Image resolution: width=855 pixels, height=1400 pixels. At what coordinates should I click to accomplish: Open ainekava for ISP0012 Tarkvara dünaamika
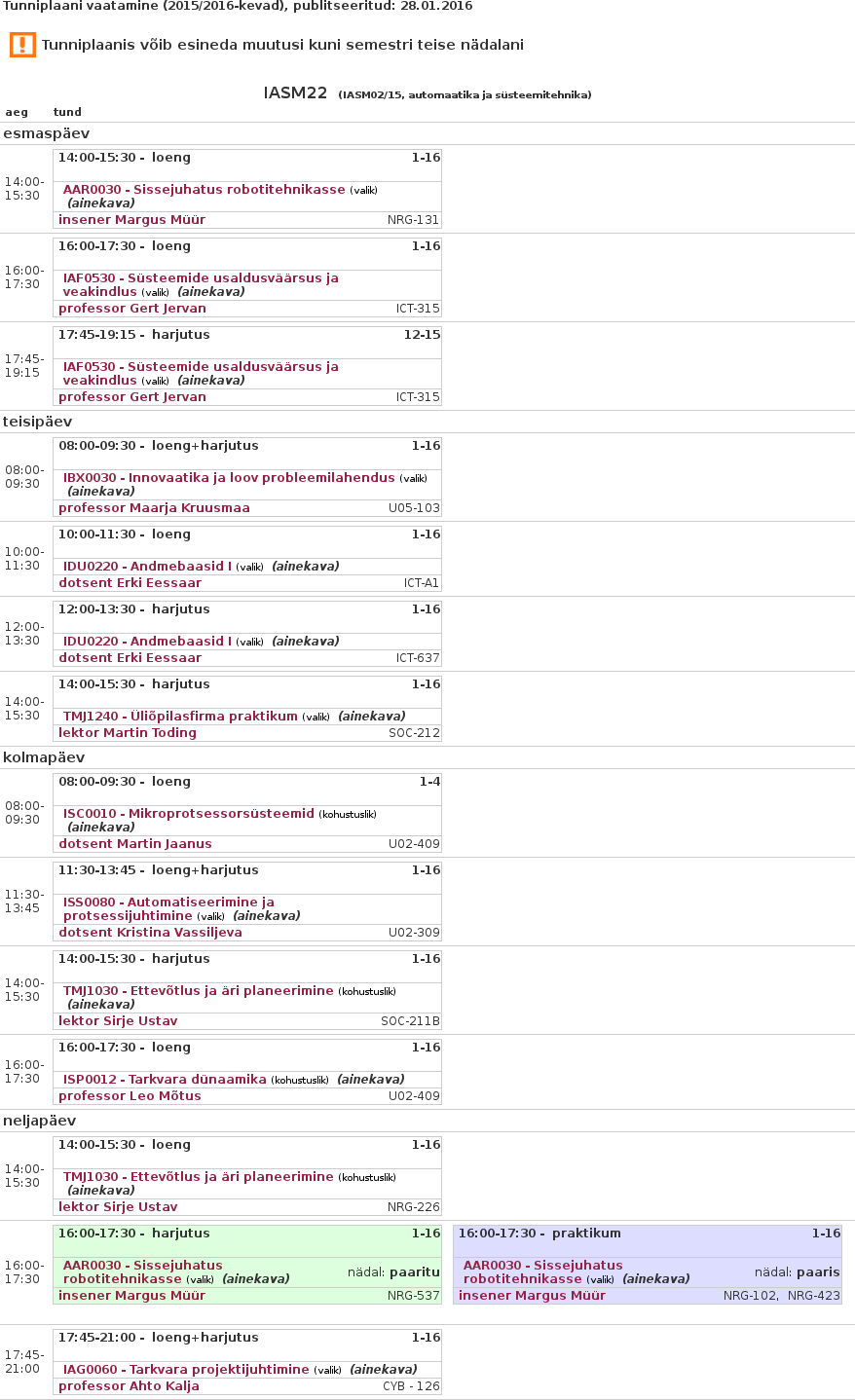point(370,1079)
